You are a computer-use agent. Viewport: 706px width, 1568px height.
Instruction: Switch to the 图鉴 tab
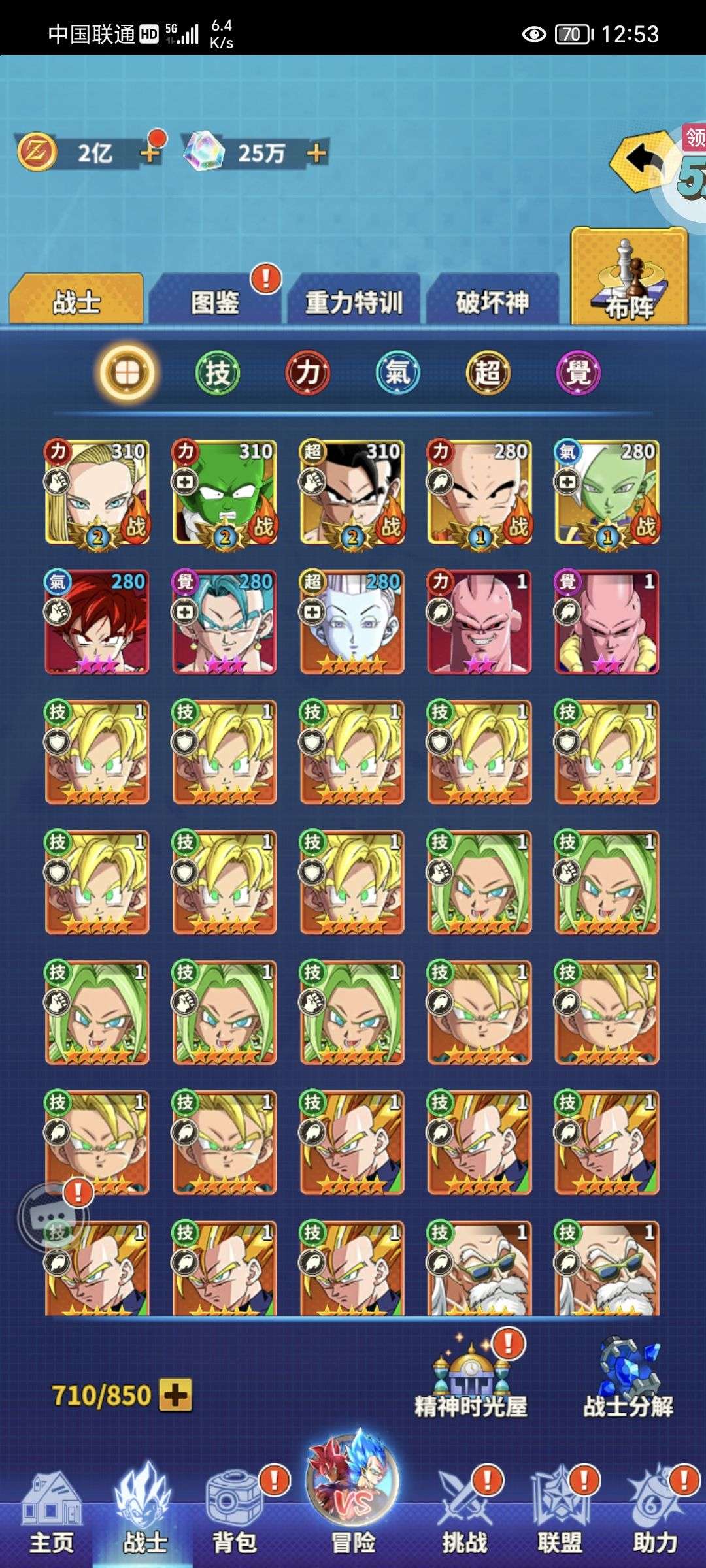[215, 301]
